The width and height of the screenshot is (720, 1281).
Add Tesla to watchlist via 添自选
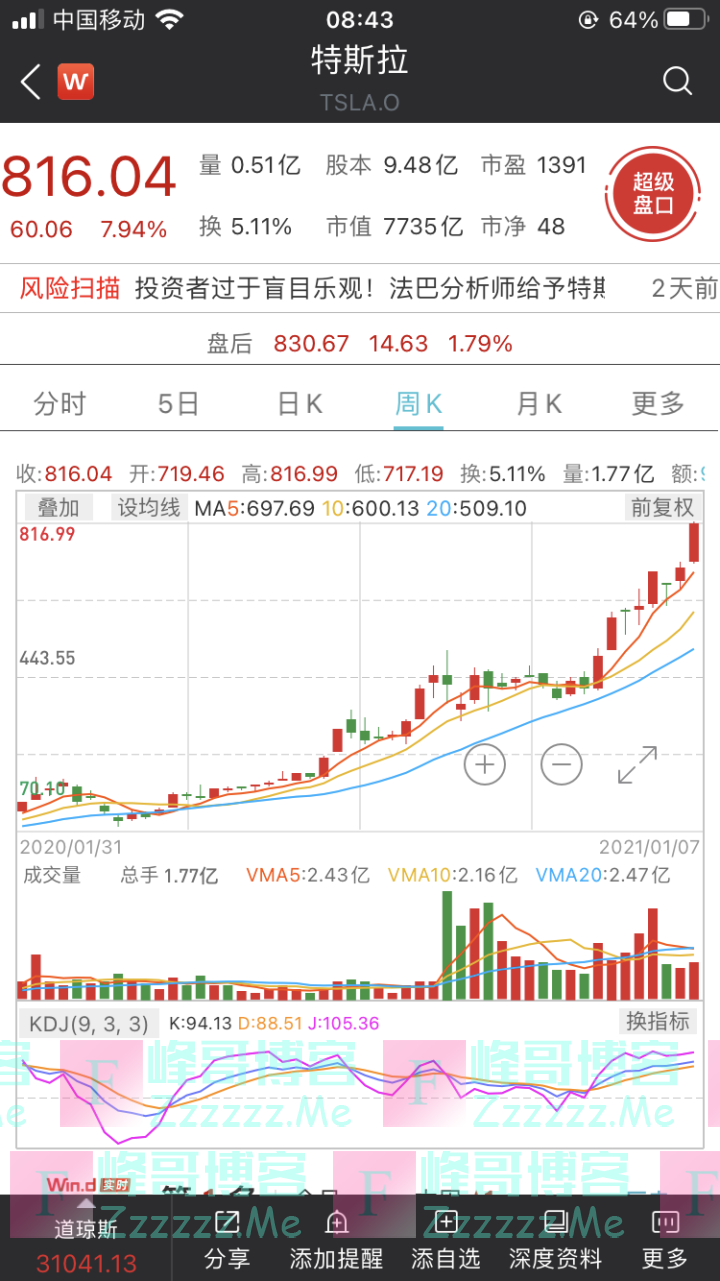[445, 1238]
